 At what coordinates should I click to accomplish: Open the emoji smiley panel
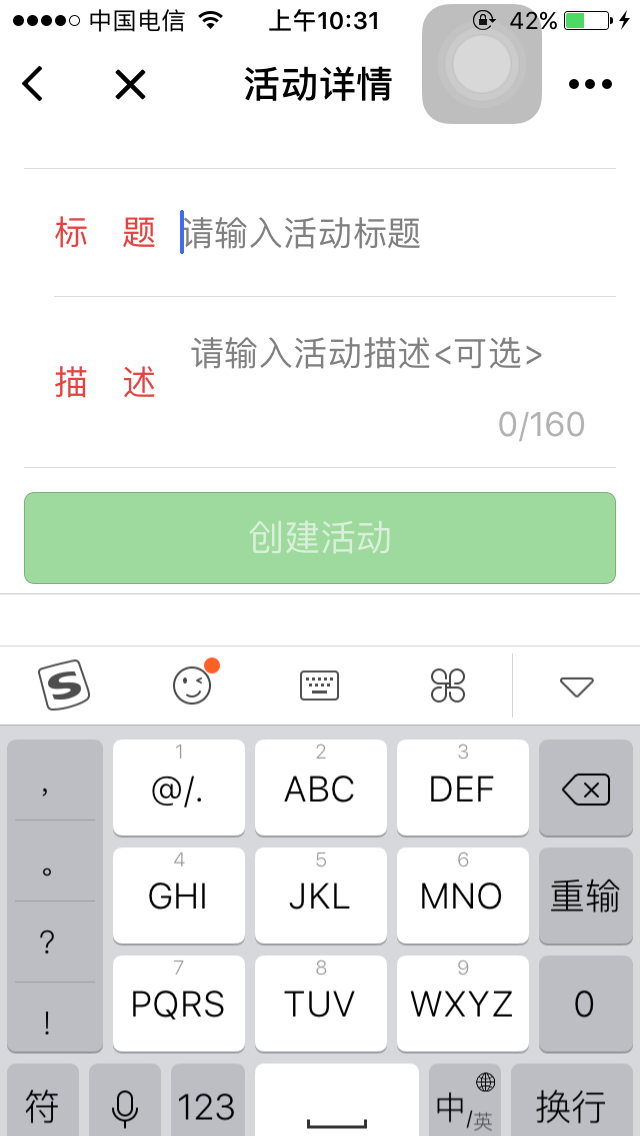pos(193,686)
